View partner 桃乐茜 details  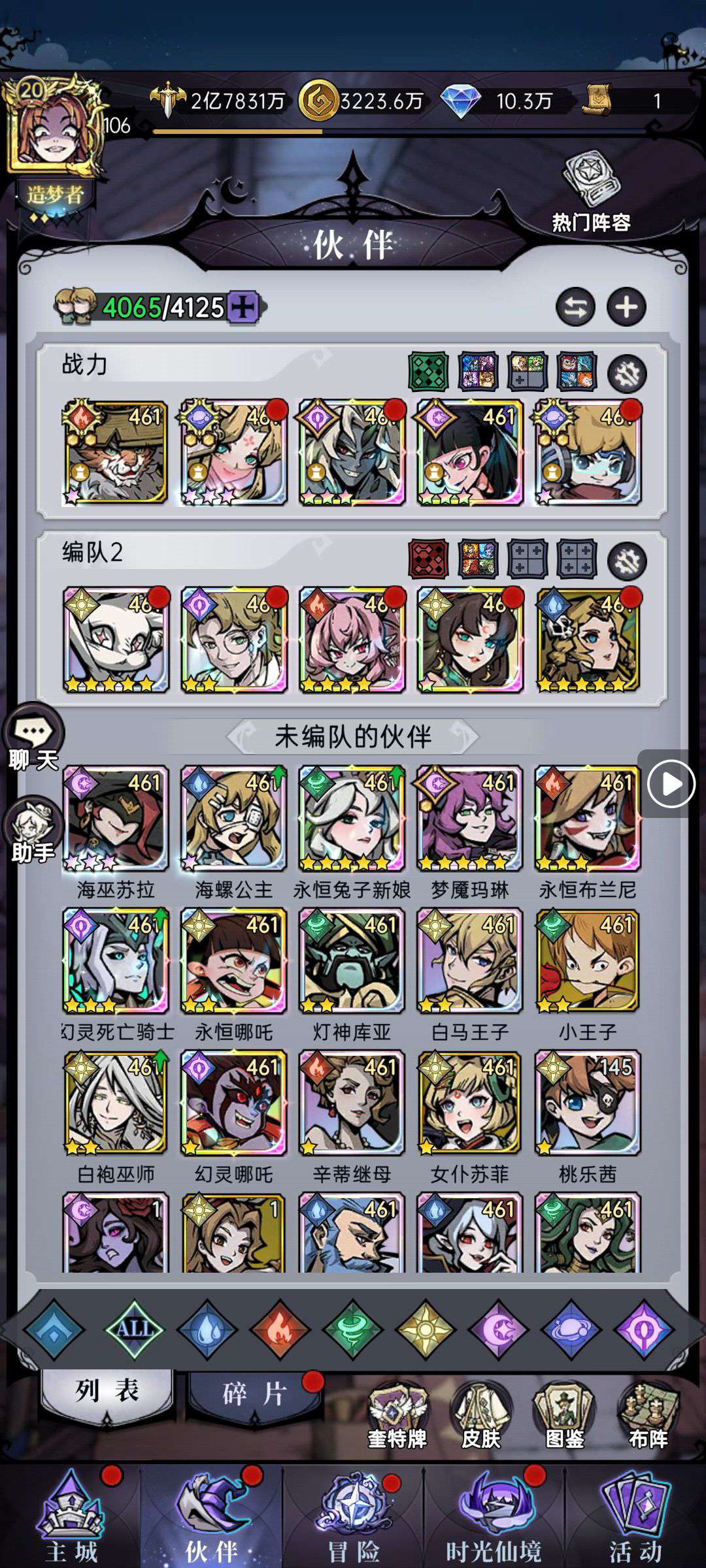587,1103
